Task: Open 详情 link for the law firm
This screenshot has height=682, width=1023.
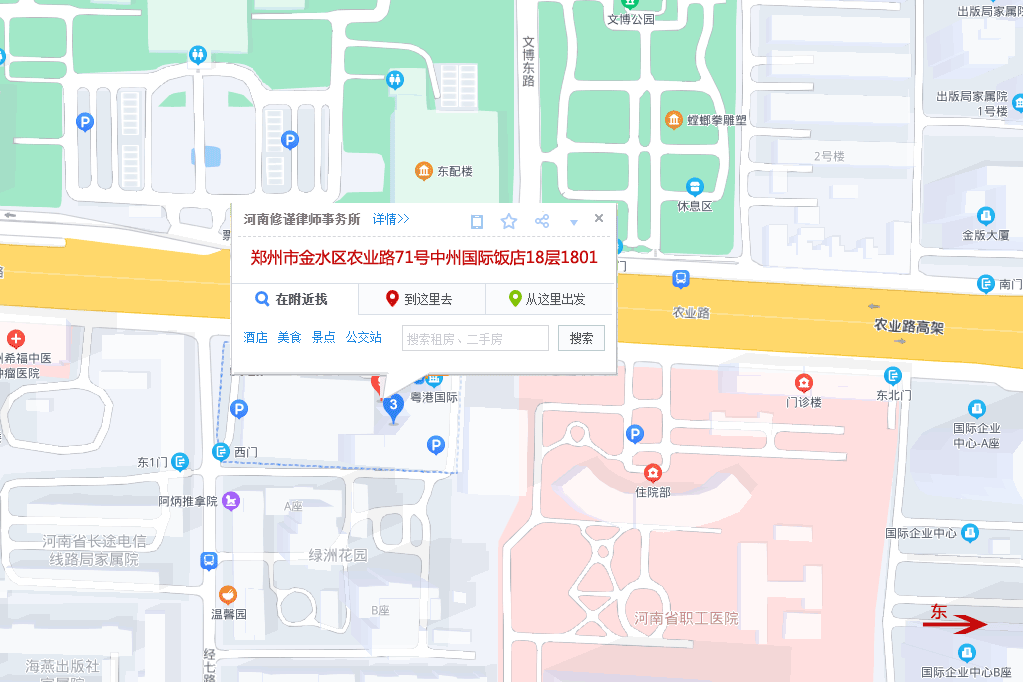Action: 391,219
